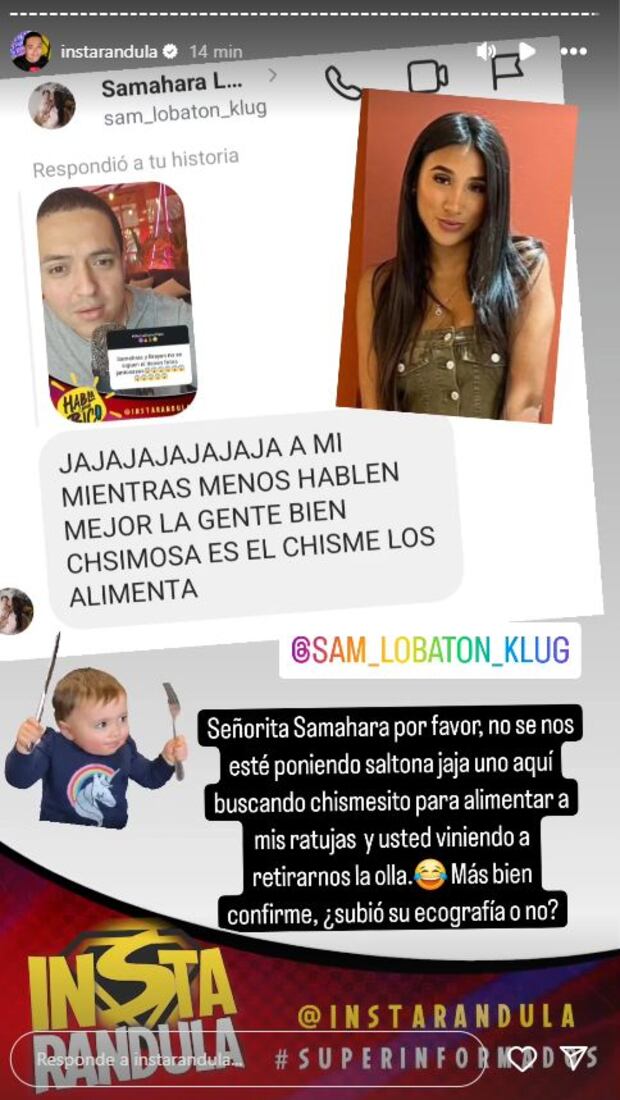Toggle story play/pause
Image resolution: width=620 pixels, height=1100 pixels.
527,50
